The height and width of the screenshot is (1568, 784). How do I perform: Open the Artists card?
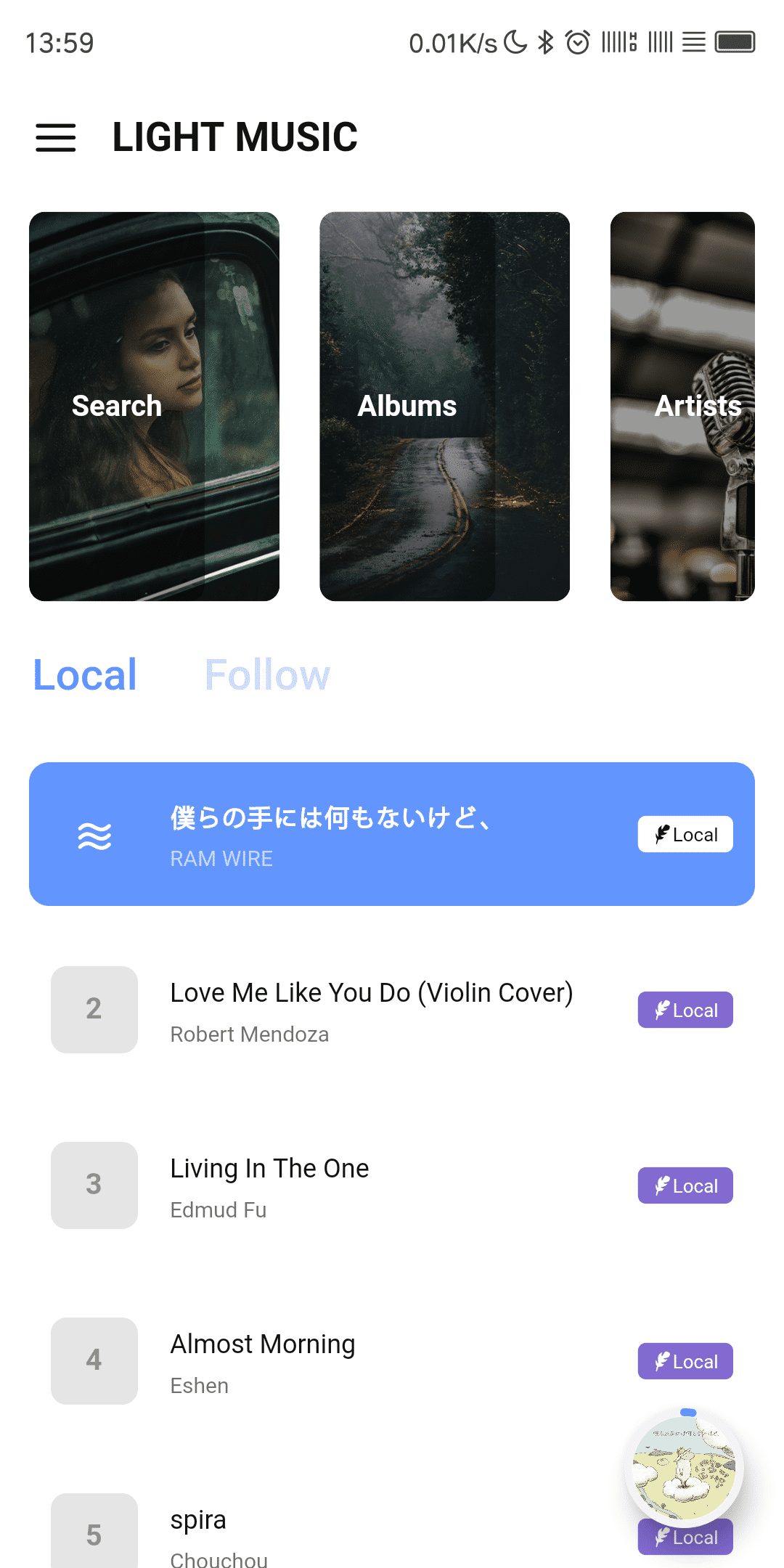pyautogui.click(x=682, y=407)
